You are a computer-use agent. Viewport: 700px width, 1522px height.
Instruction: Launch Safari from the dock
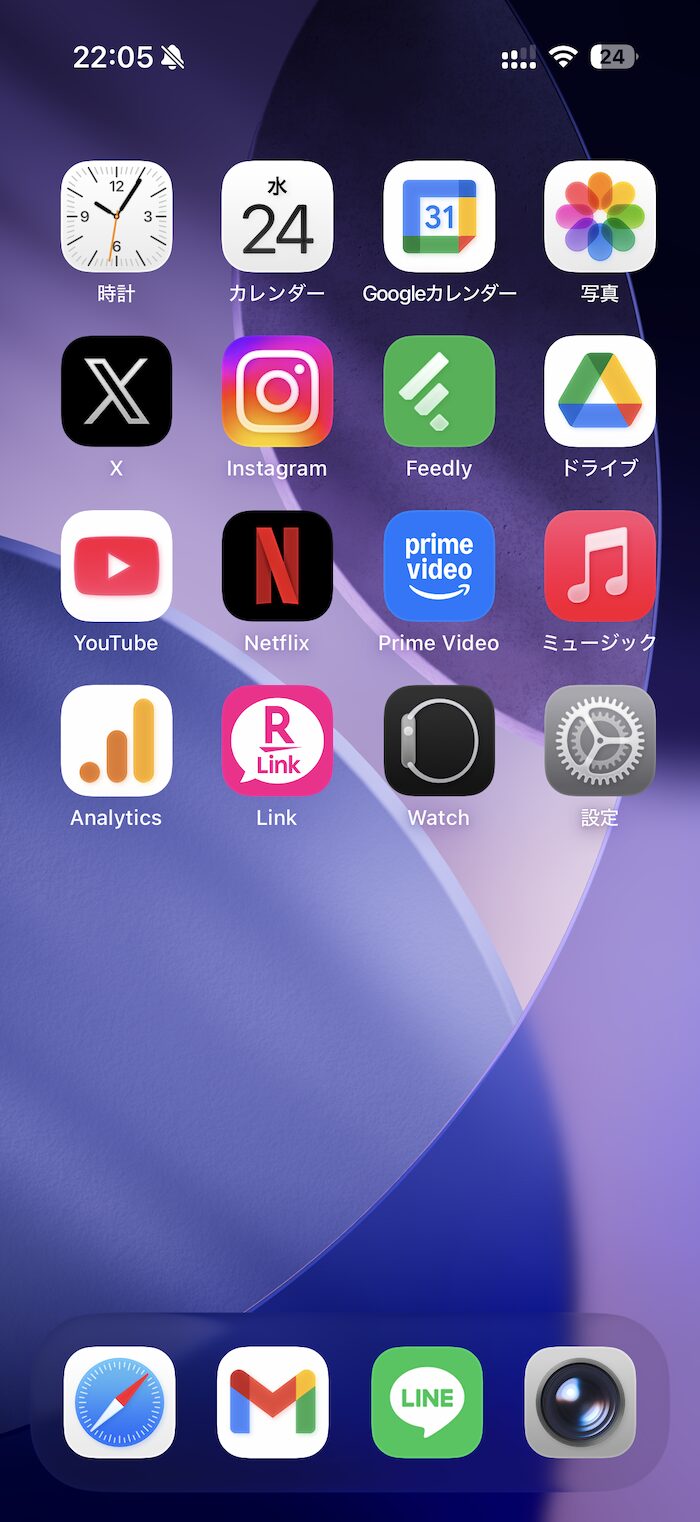(119, 1402)
